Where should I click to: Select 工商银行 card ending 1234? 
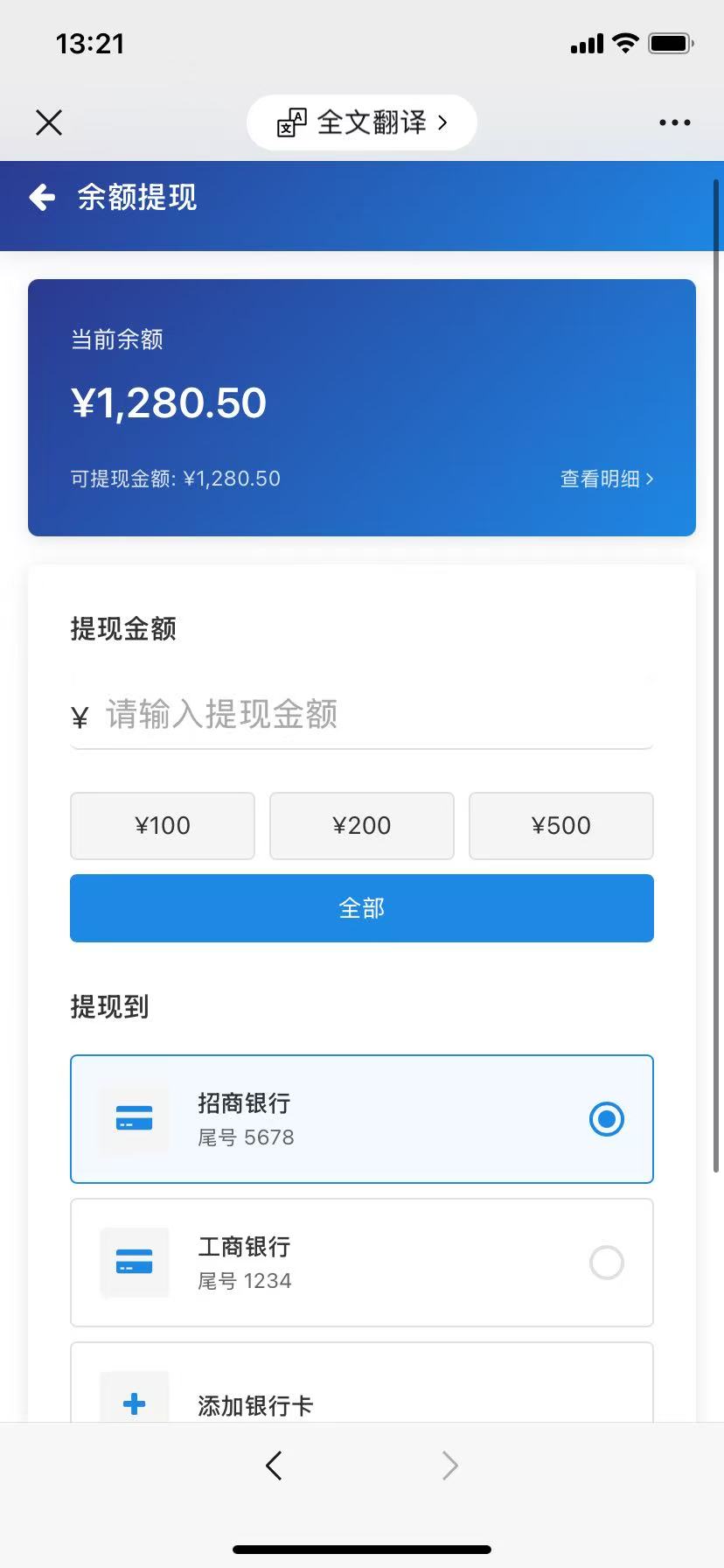[362, 1263]
